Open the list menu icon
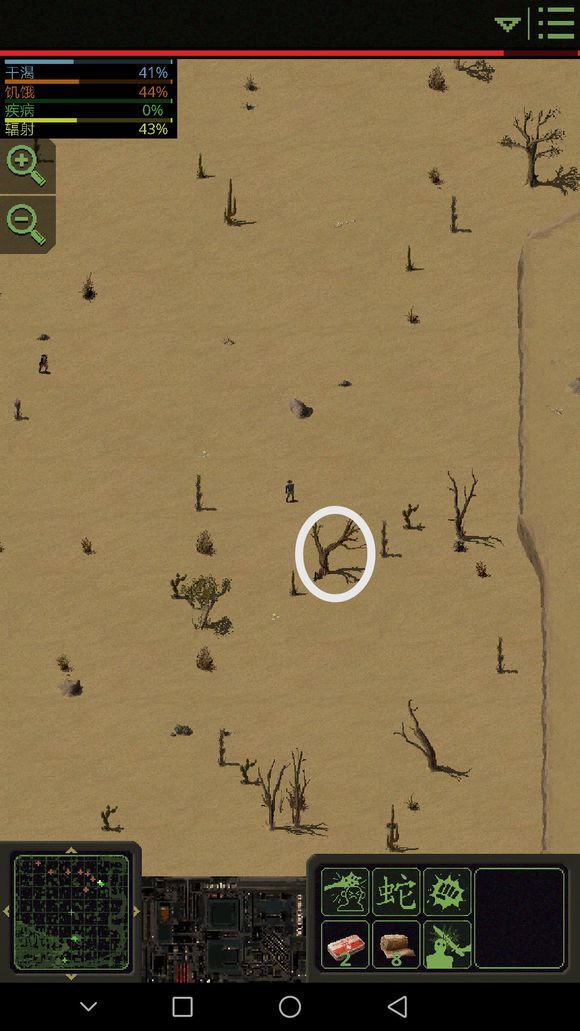The image size is (580, 1031). coord(556,24)
